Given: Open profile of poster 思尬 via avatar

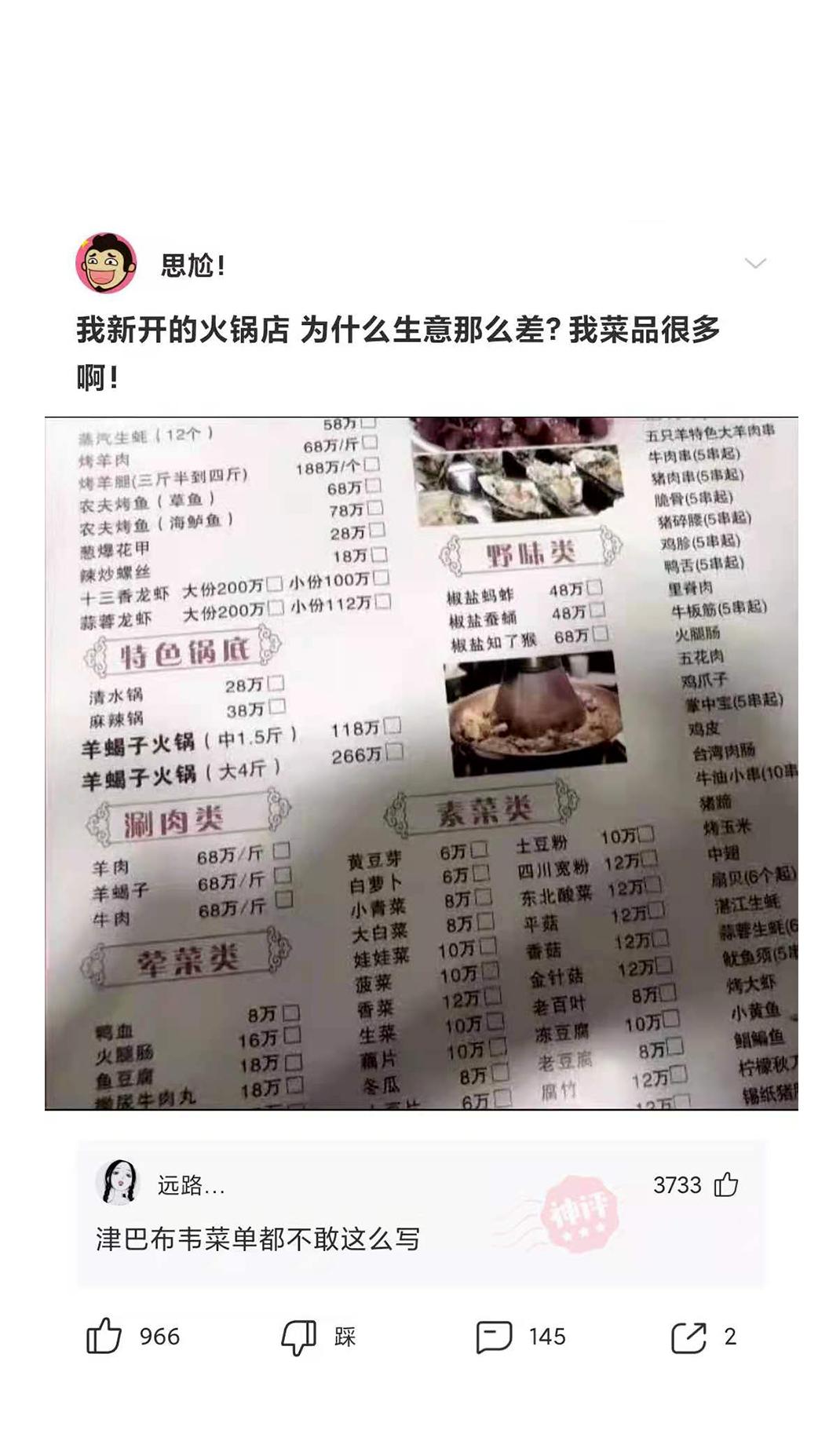Looking at the screenshot, I should coord(104,265).
